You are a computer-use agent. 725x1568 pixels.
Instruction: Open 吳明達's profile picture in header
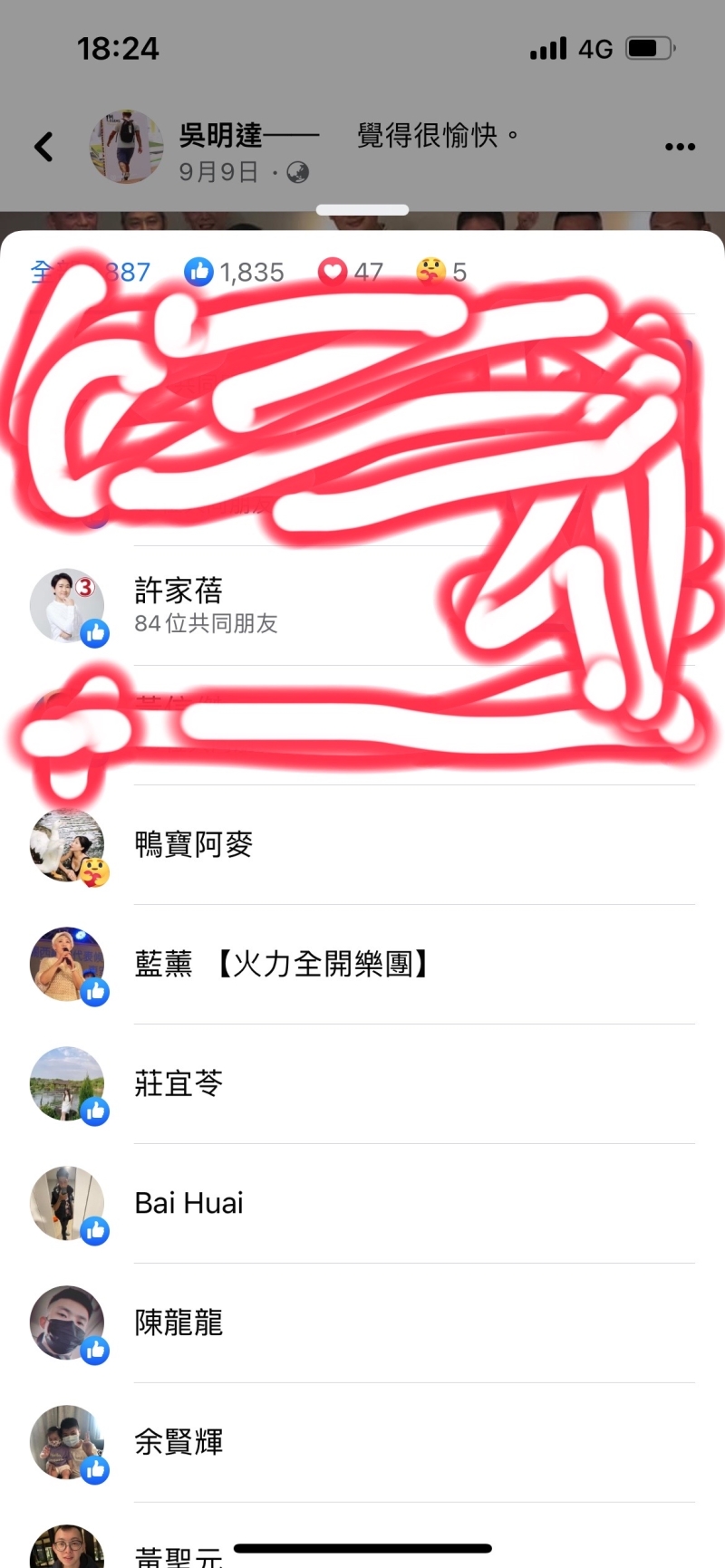pos(126,147)
